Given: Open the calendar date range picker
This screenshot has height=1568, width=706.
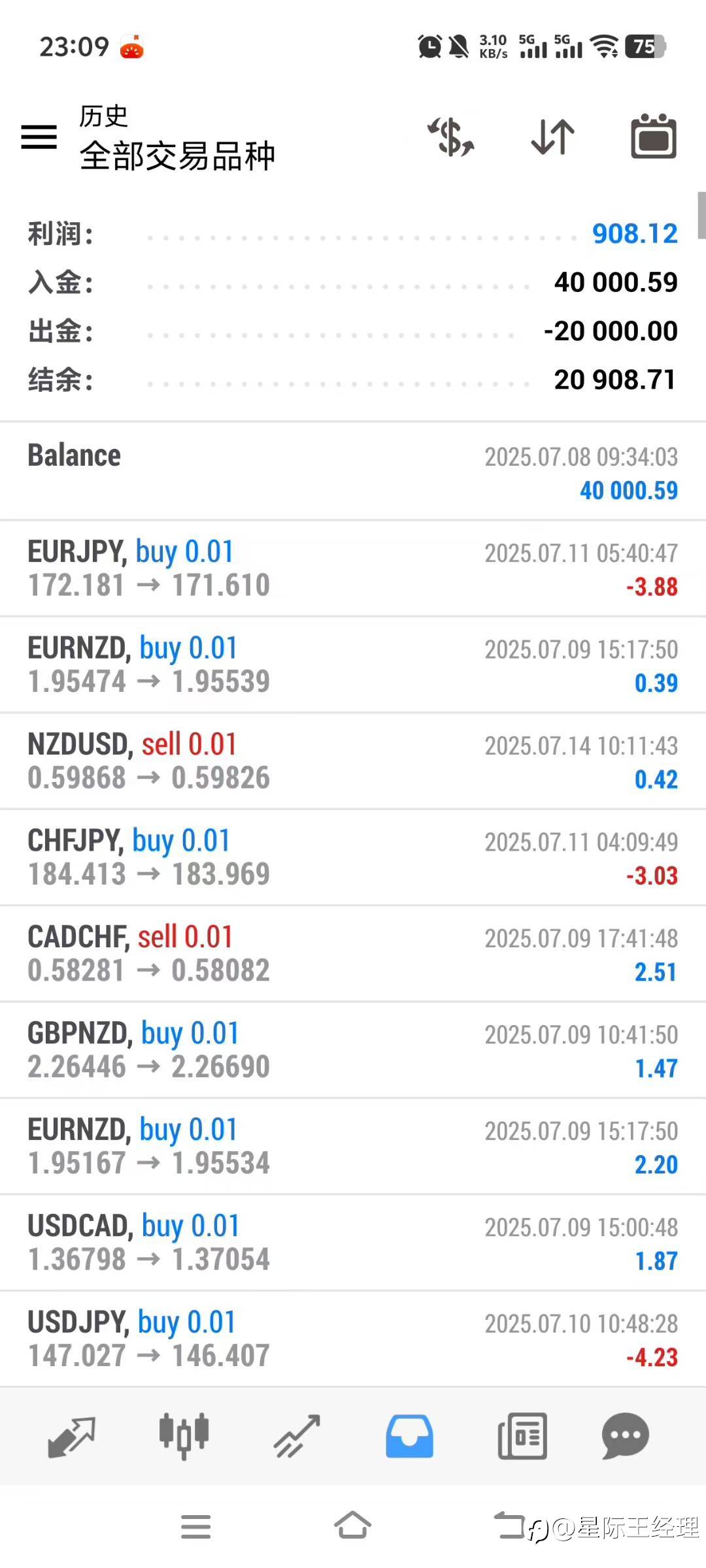Looking at the screenshot, I should point(654,137).
